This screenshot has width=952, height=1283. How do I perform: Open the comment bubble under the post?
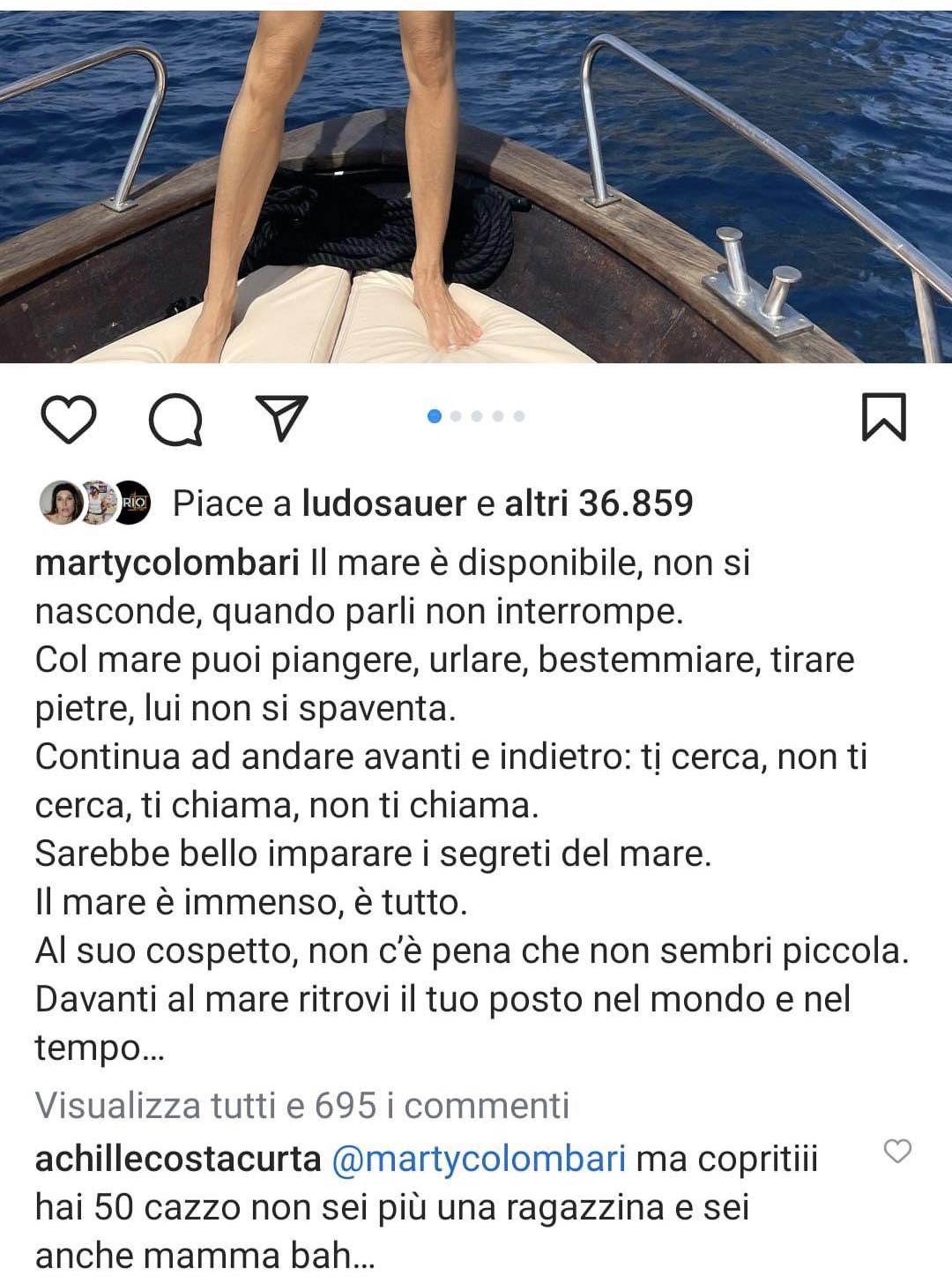pyautogui.click(x=175, y=420)
